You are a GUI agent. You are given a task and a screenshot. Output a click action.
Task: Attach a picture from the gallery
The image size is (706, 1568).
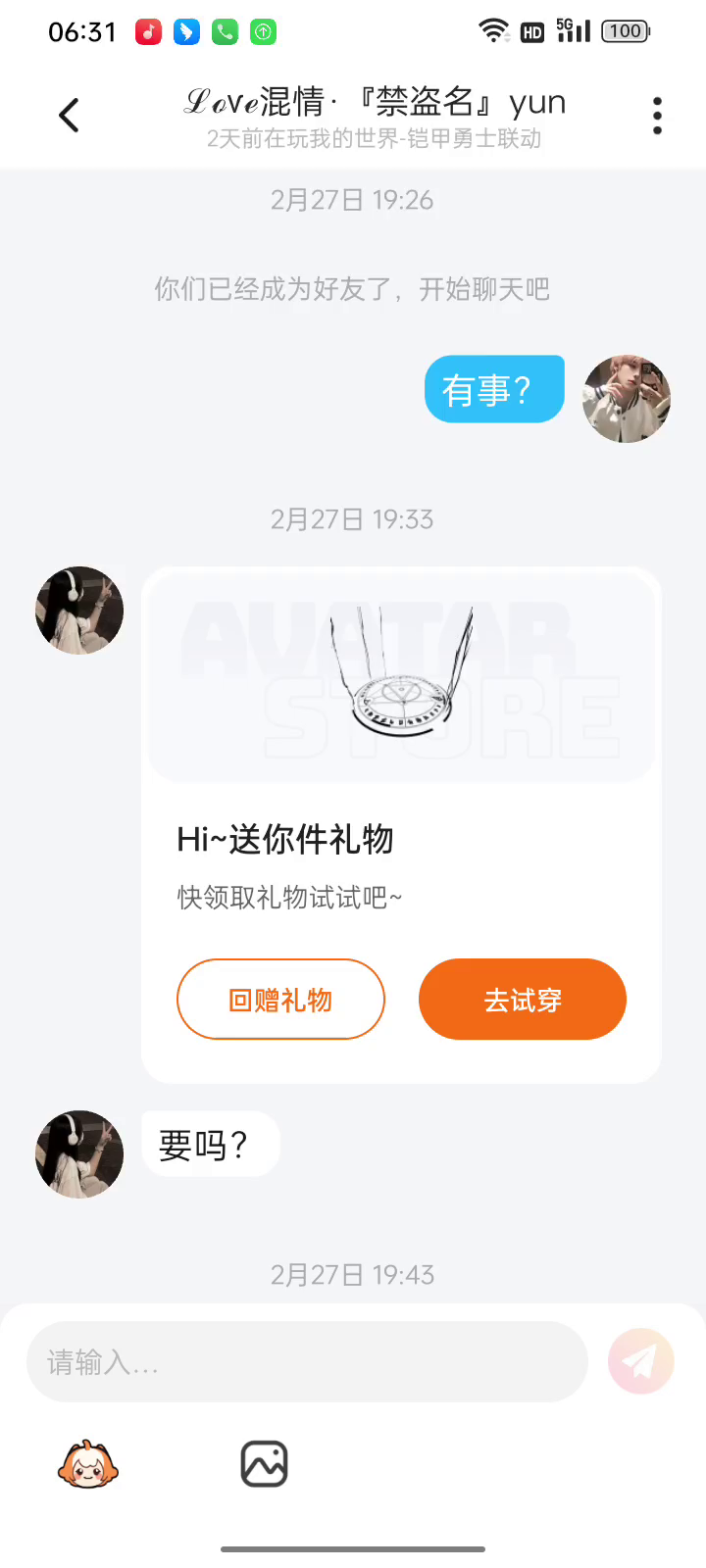pos(264,1464)
